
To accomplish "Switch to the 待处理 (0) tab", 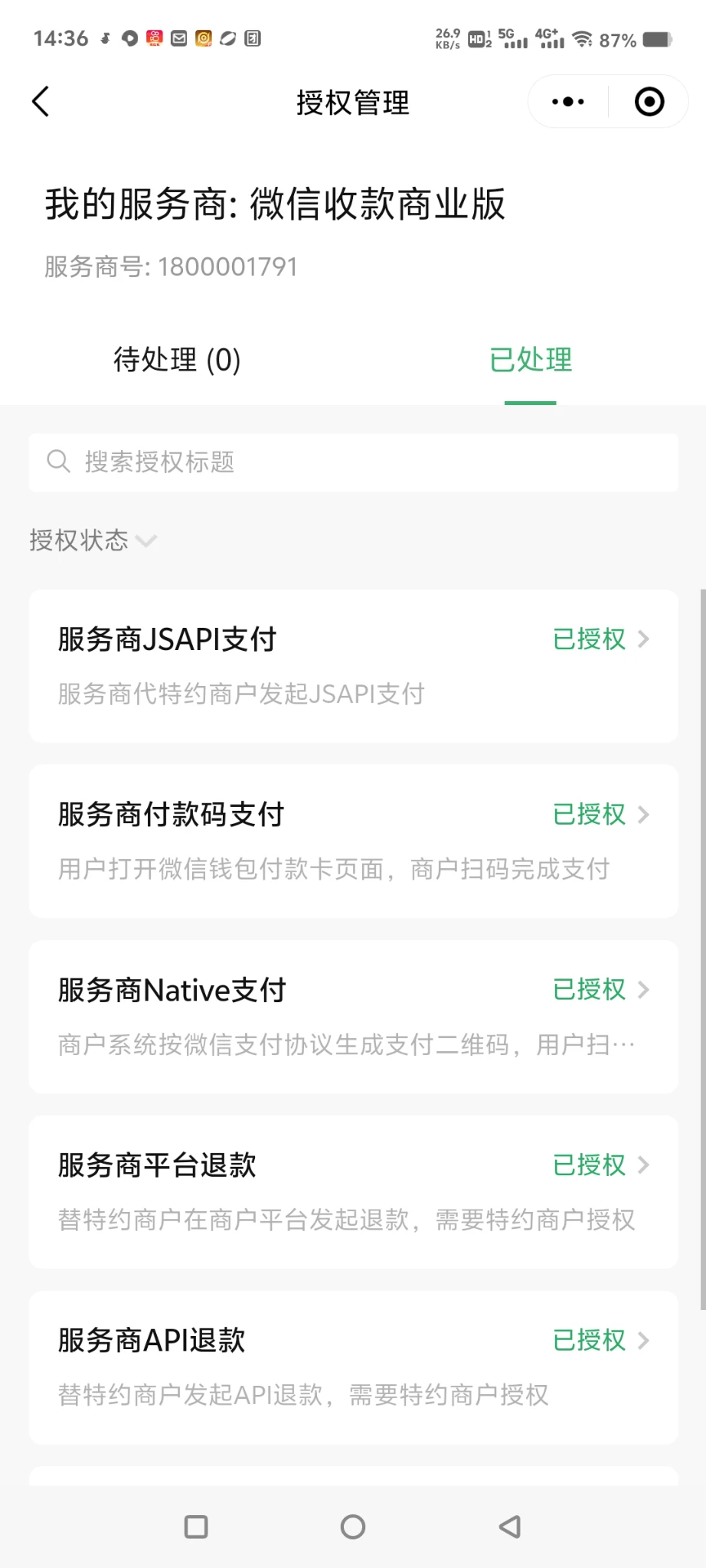I will pos(177,360).
